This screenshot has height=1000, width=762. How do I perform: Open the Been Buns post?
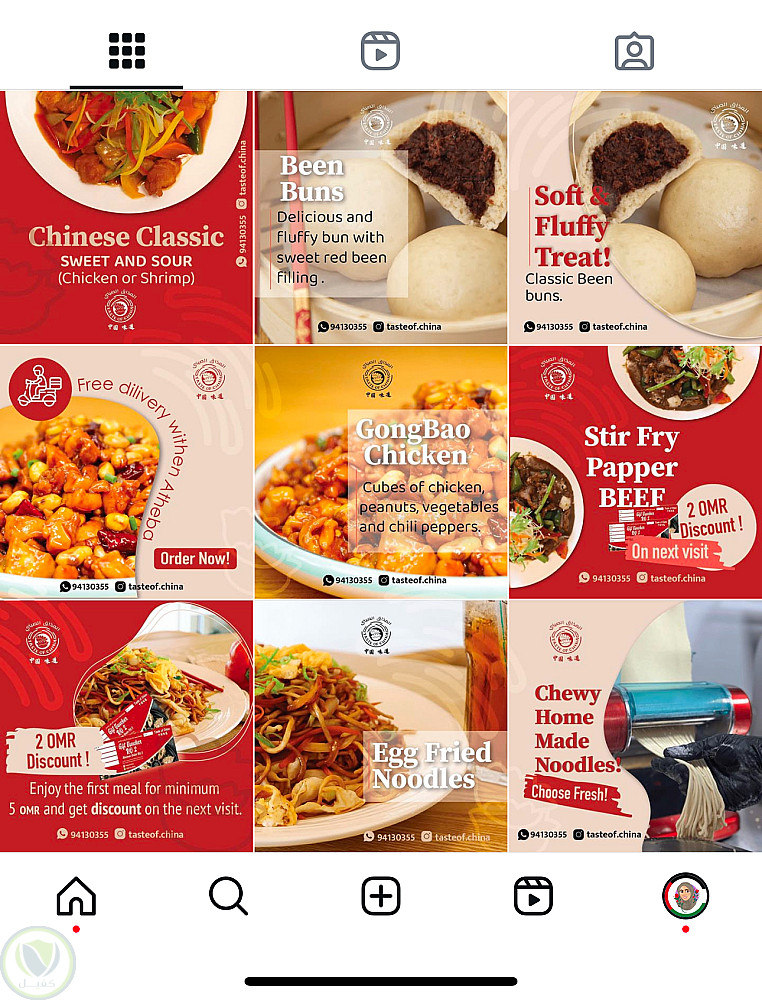(x=381, y=217)
